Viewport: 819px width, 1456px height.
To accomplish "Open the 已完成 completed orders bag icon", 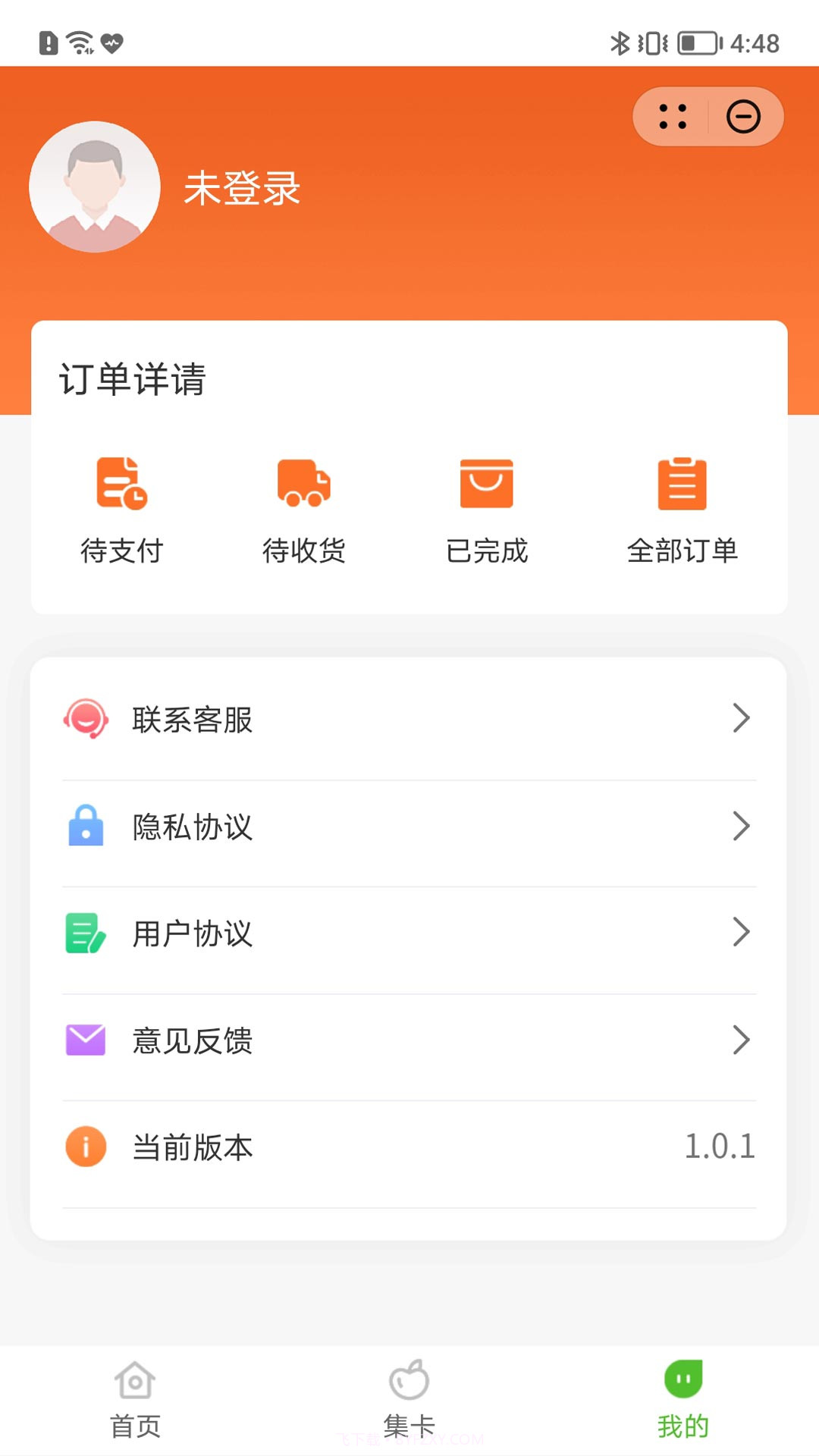I will point(486,484).
